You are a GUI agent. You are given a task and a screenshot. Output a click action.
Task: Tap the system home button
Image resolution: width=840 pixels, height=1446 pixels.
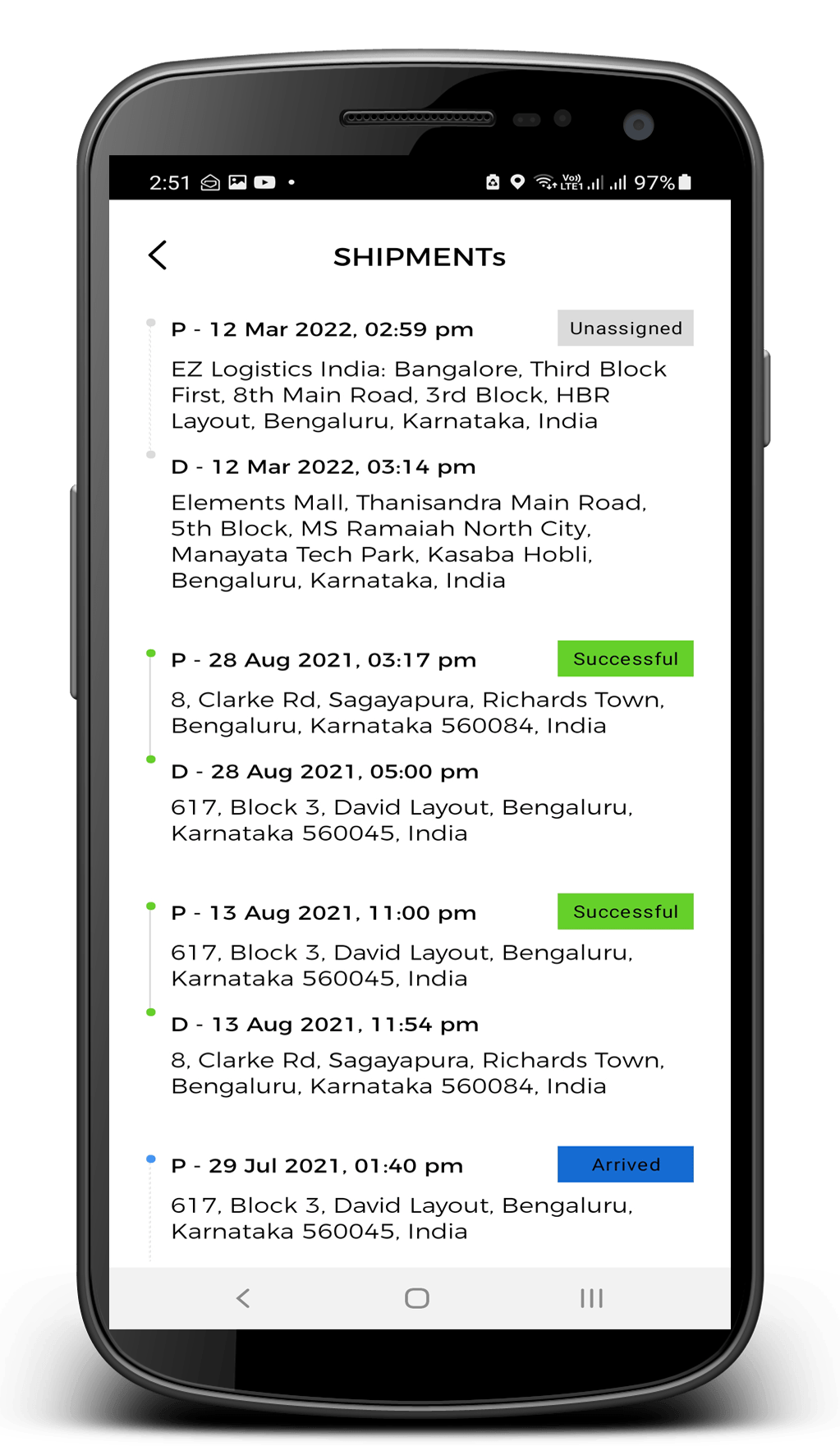tap(417, 1298)
